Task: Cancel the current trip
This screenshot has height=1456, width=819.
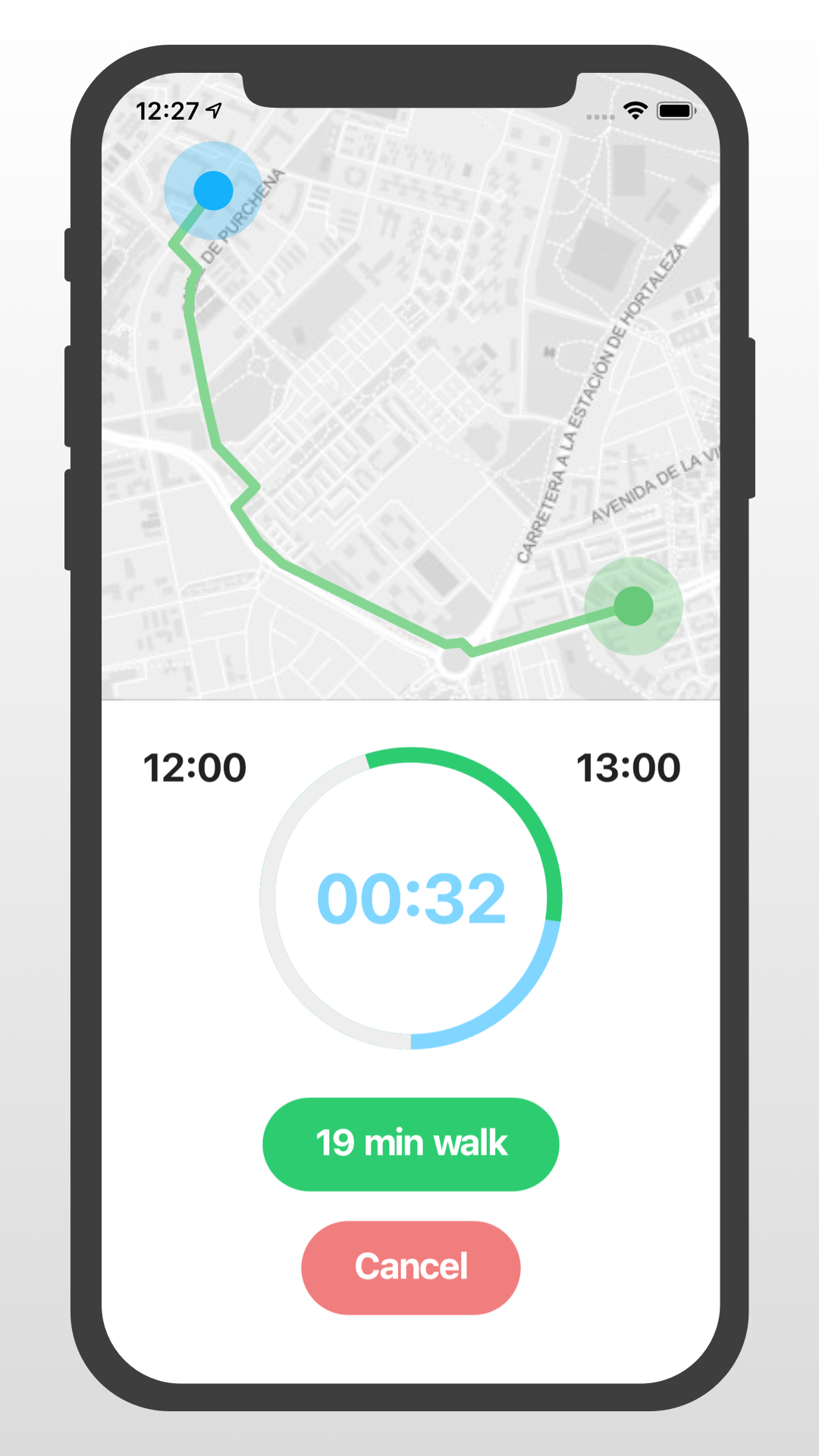Action: click(x=410, y=1267)
